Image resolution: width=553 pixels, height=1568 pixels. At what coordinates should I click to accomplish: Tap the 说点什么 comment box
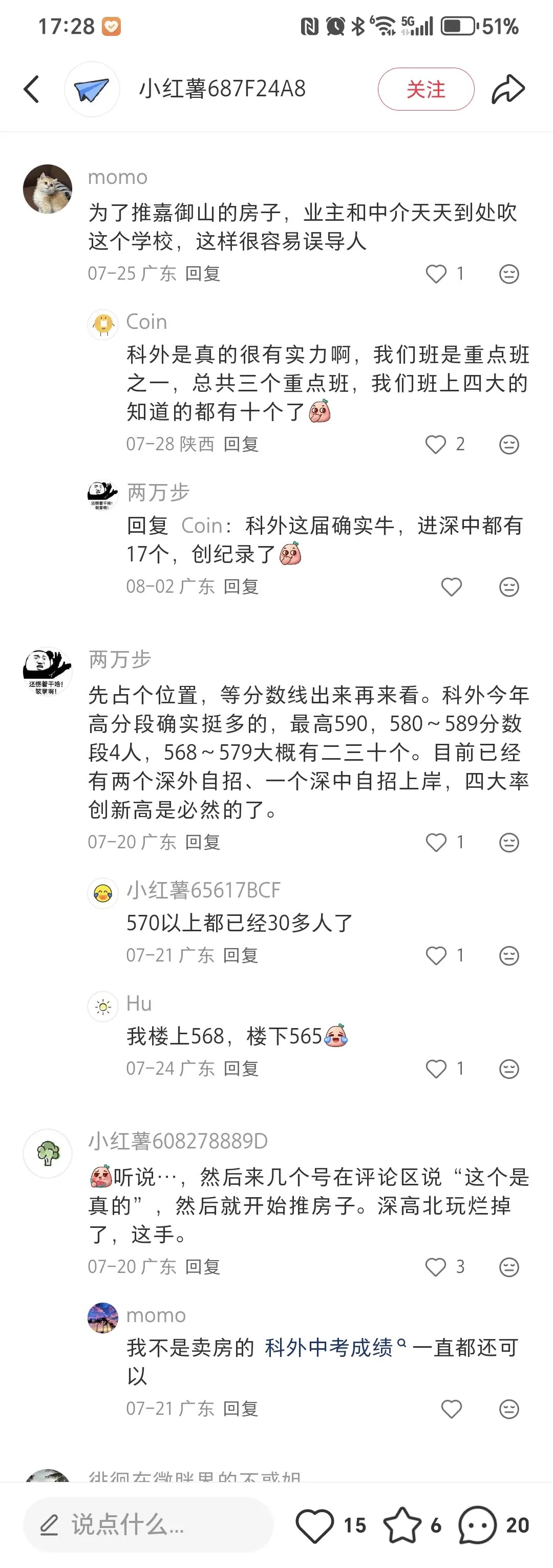(148, 1525)
